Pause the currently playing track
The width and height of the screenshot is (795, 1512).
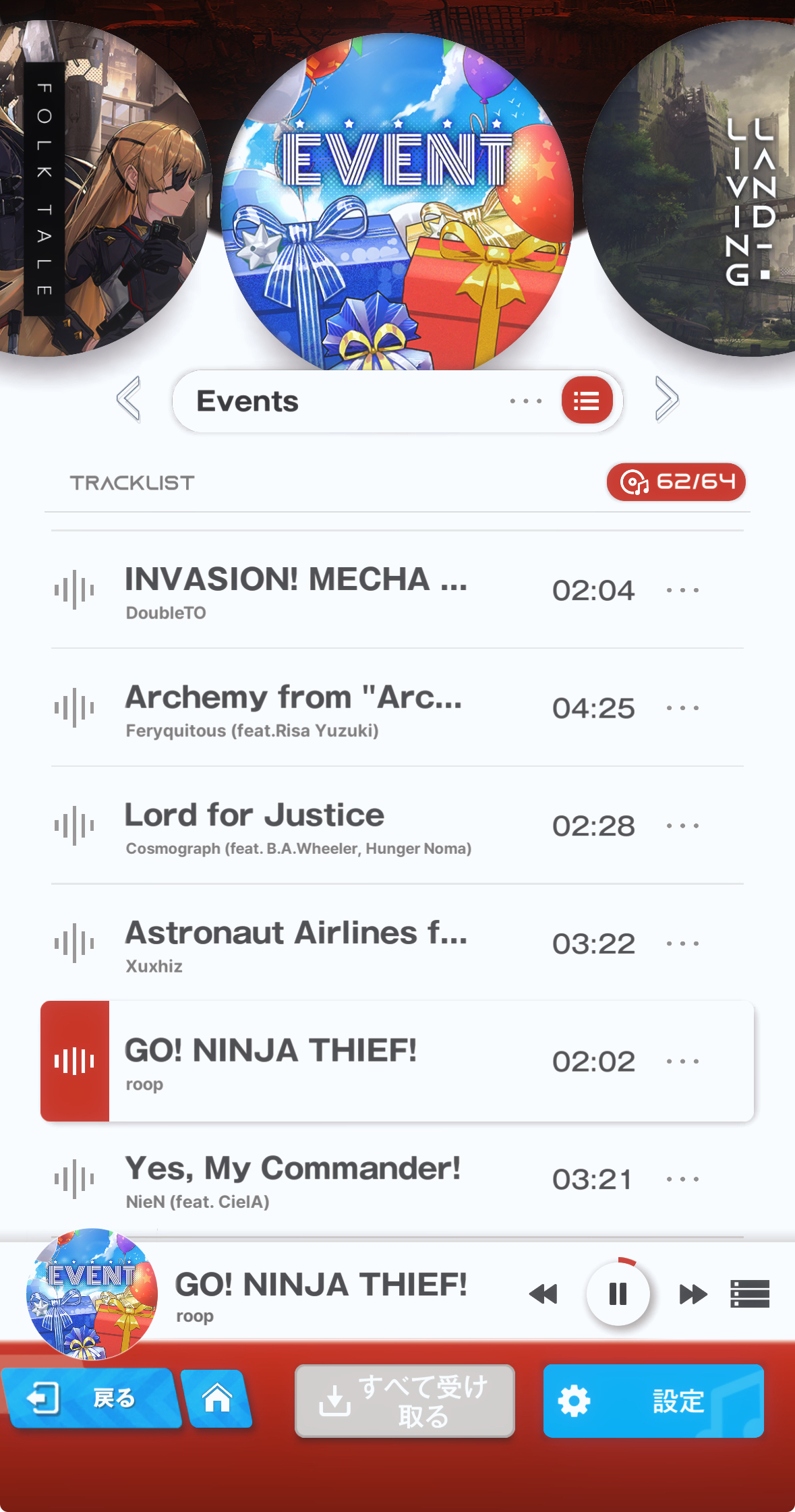click(618, 1293)
